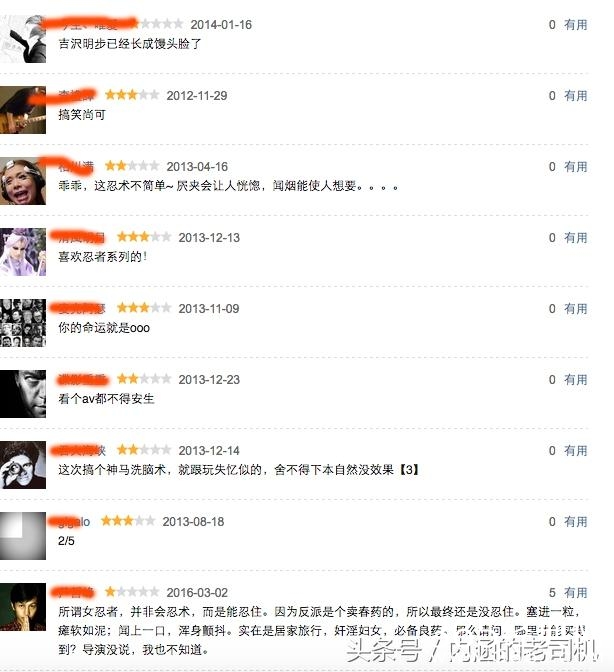614x672 pixels.
Task: Mark the 2016-03-02 comment as 有用
Action: pyautogui.click(x=575, y=593)
